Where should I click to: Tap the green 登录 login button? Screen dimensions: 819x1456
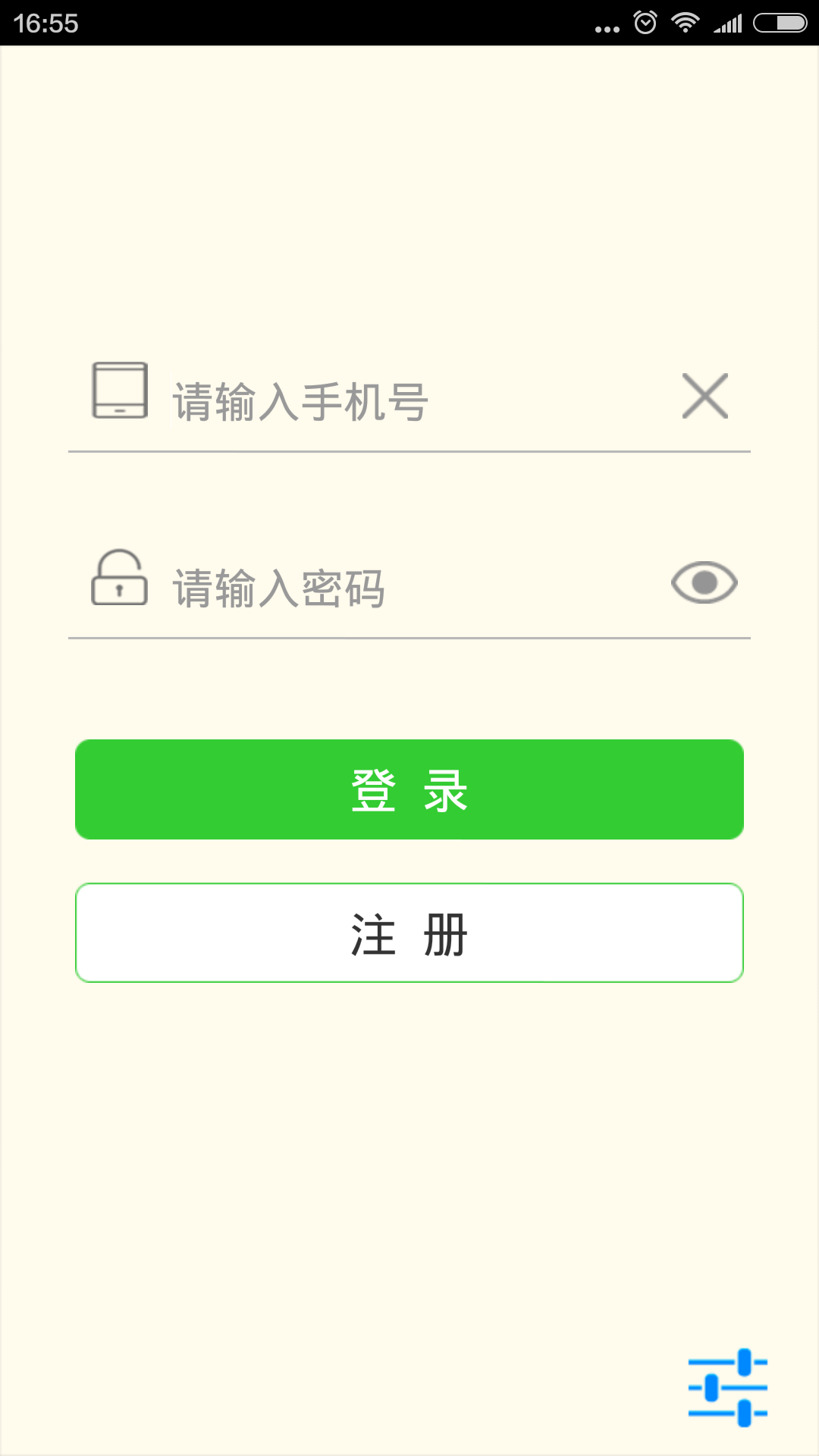click(409, 789)
